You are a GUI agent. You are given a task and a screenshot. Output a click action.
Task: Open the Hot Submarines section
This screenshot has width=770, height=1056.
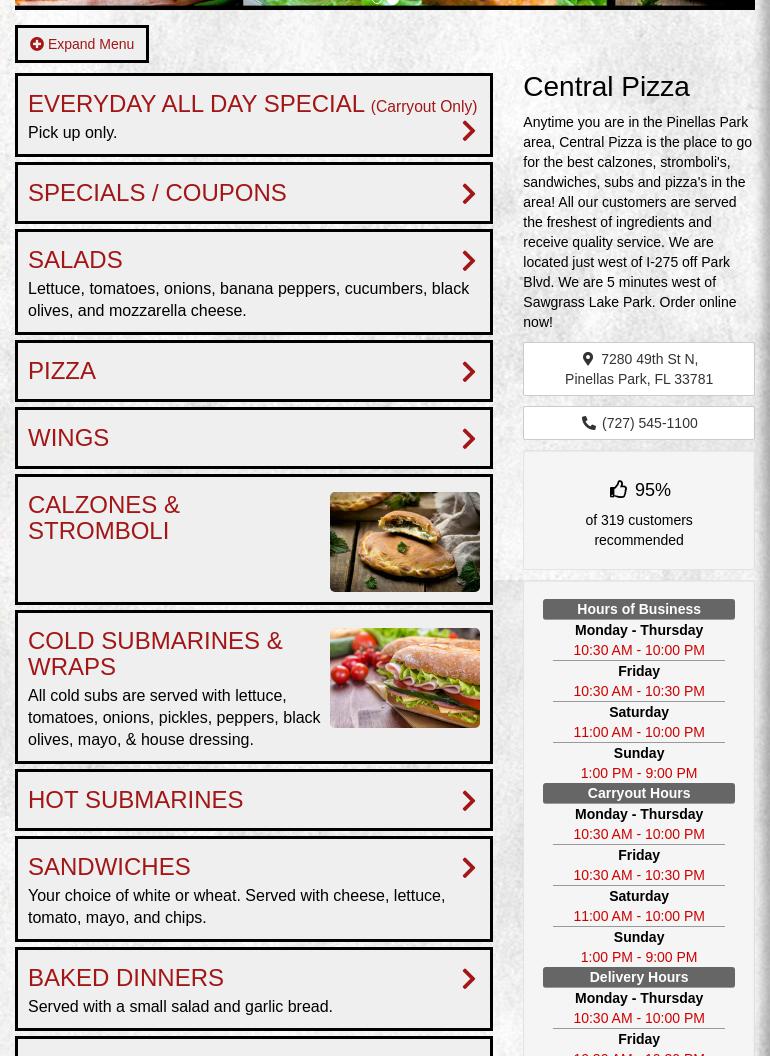(x=253, y=800)
